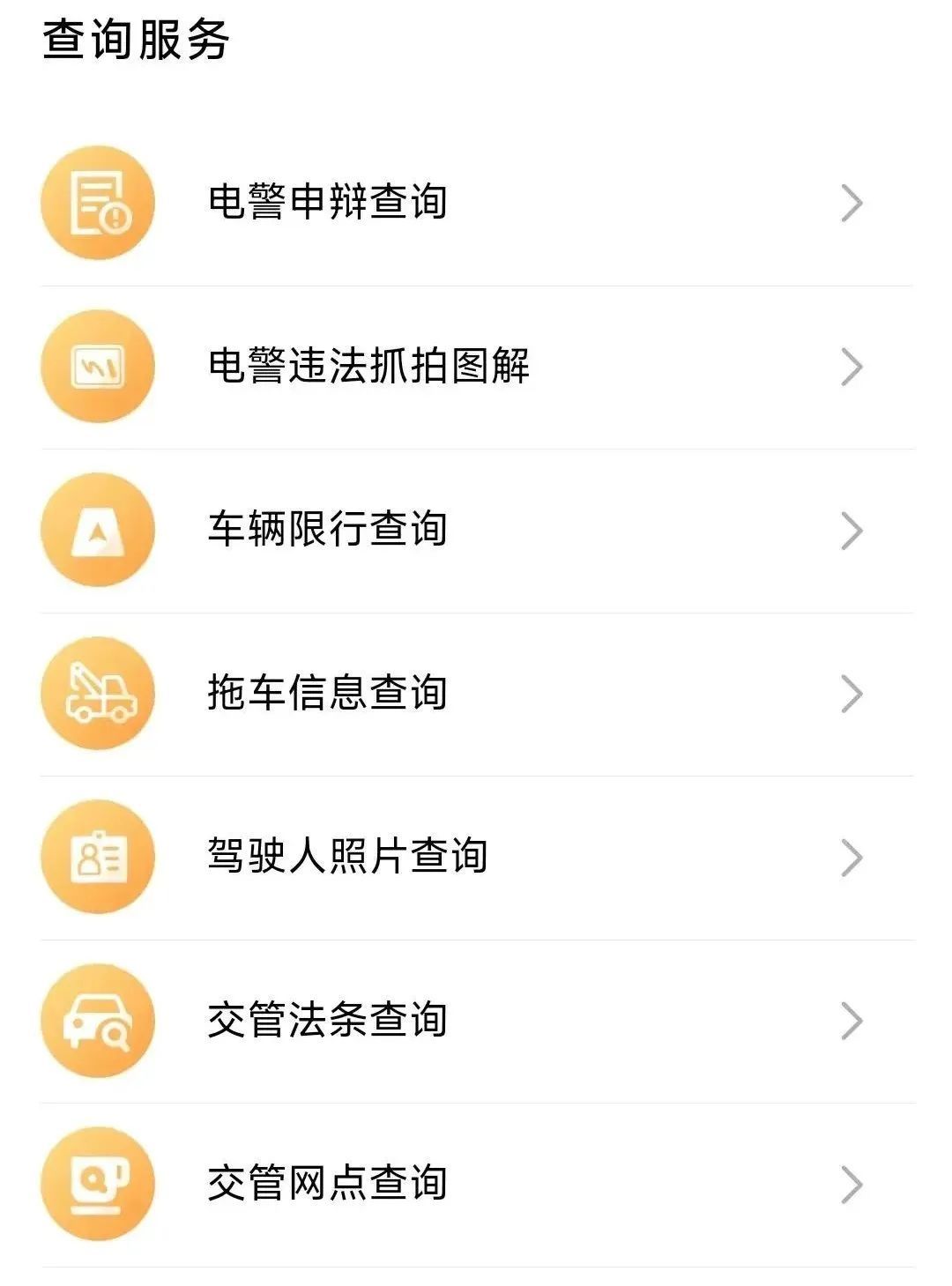Screen dimensions: 952x1286
Task: Go to 拖车信息查询
Action: click(x=328, y=694)
